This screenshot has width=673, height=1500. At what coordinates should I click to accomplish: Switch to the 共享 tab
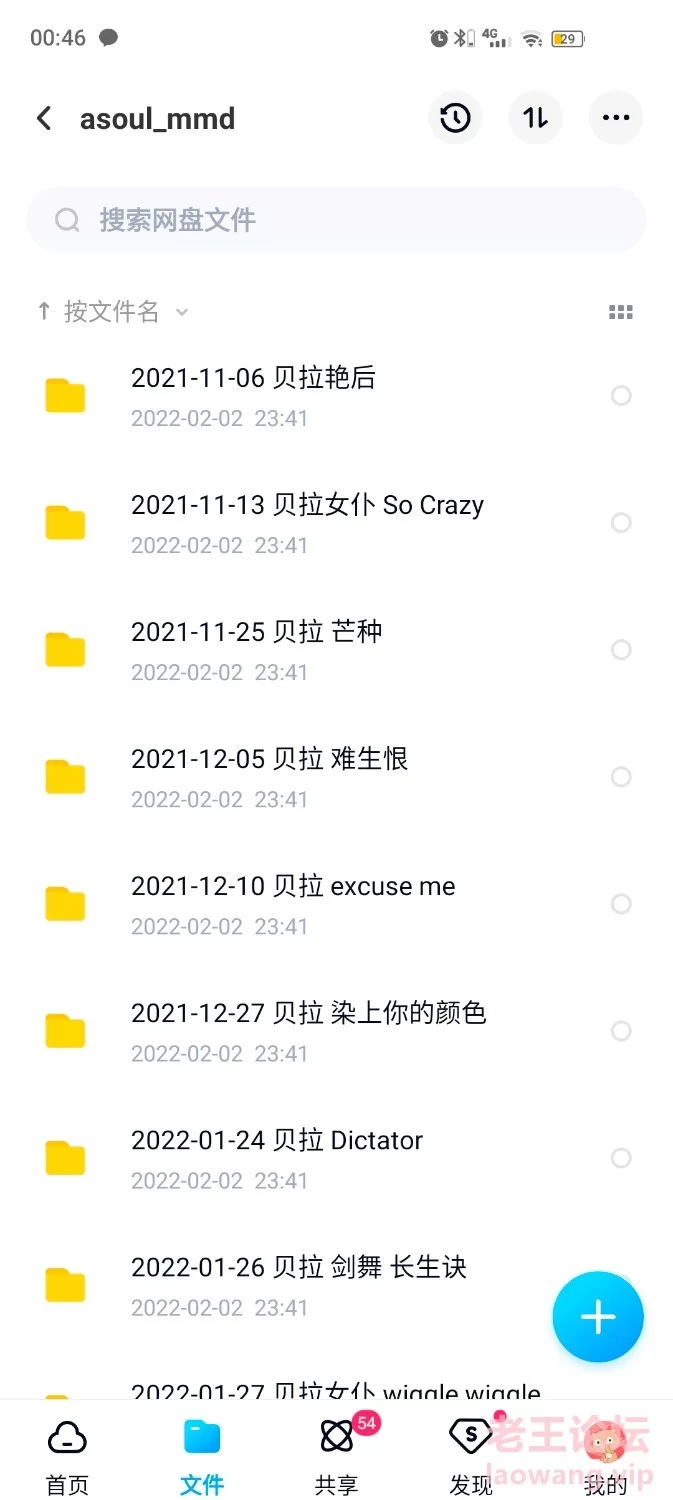pyautogui.click(x=336, y=1455)
